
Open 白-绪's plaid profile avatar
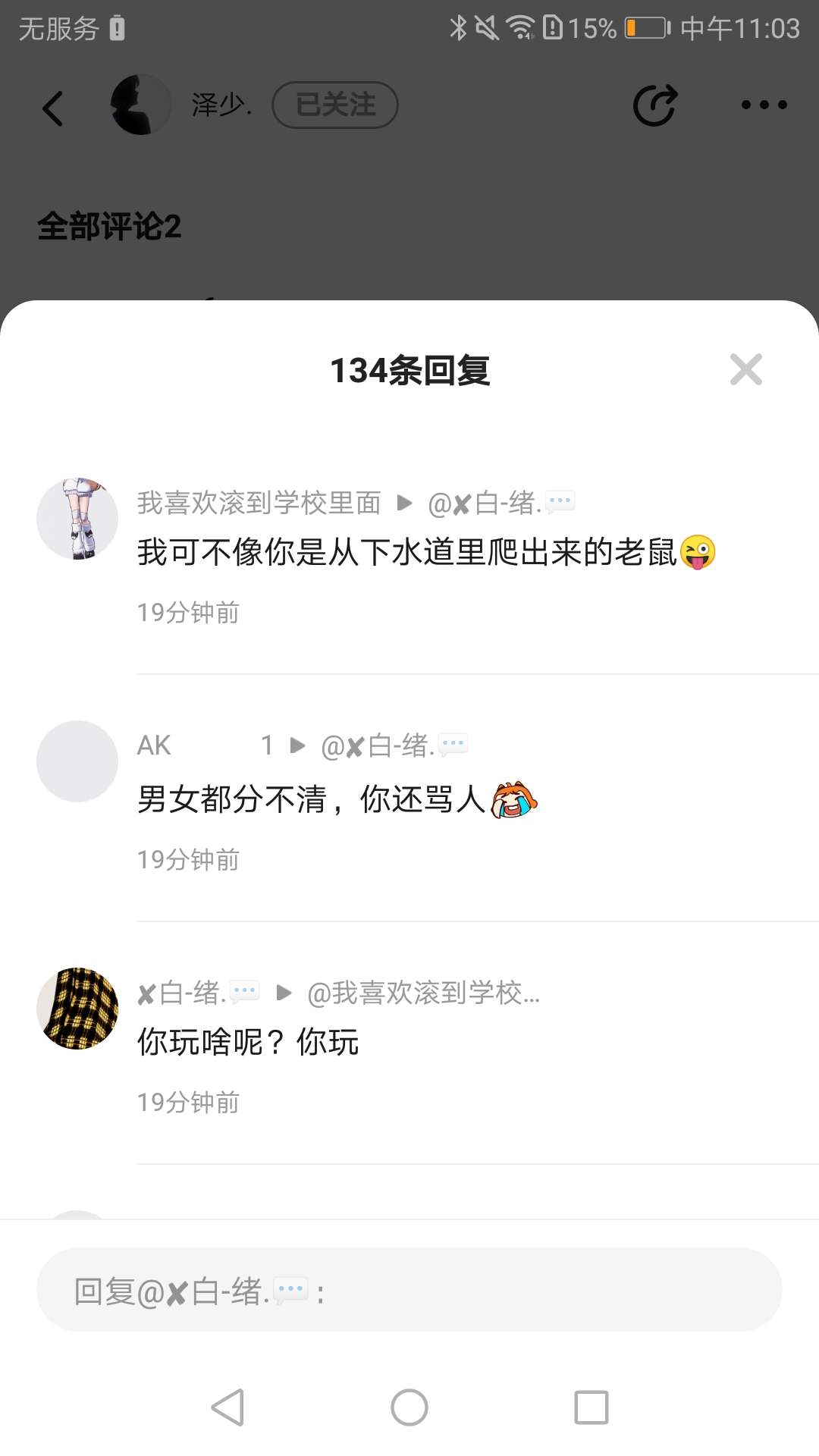click(x=77, y=1009)
